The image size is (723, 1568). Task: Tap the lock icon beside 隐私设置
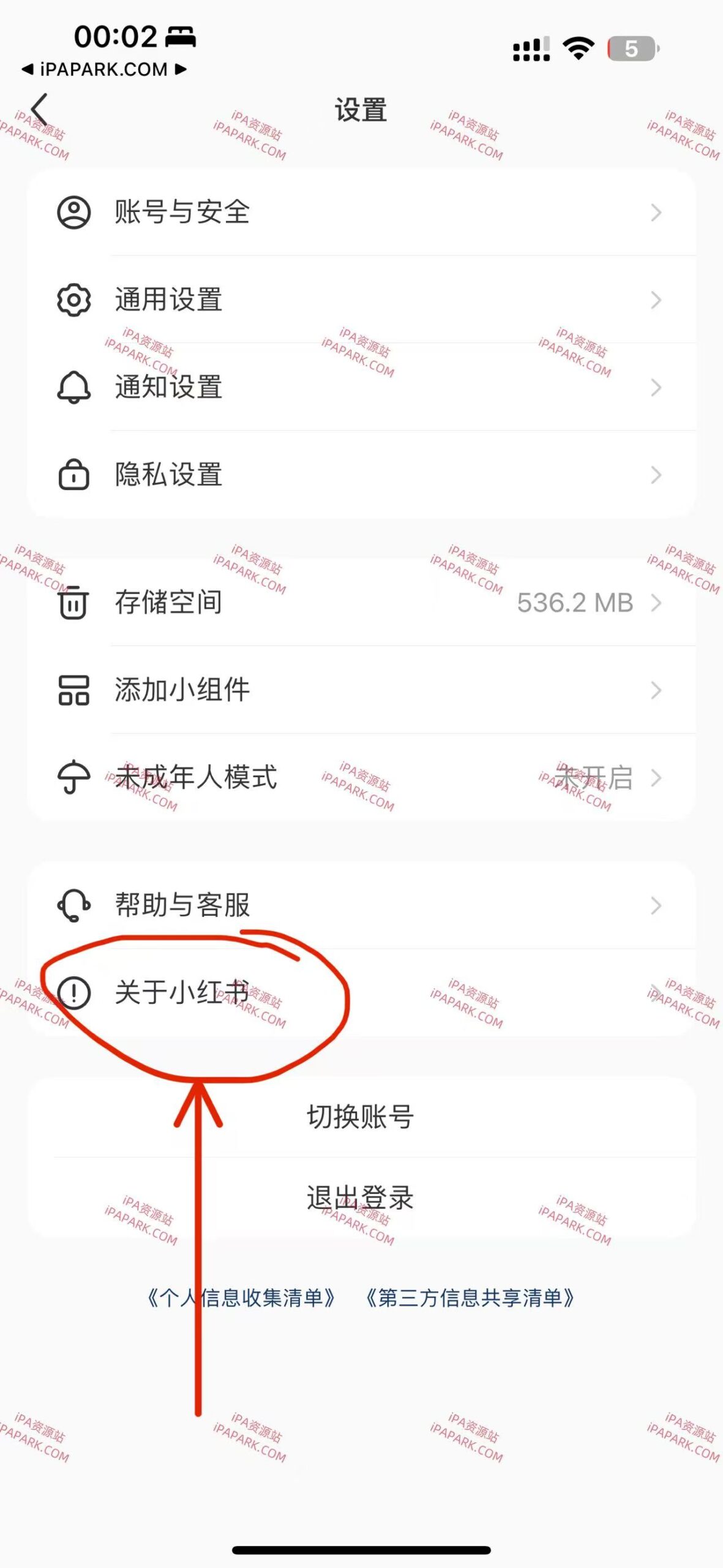73,475
